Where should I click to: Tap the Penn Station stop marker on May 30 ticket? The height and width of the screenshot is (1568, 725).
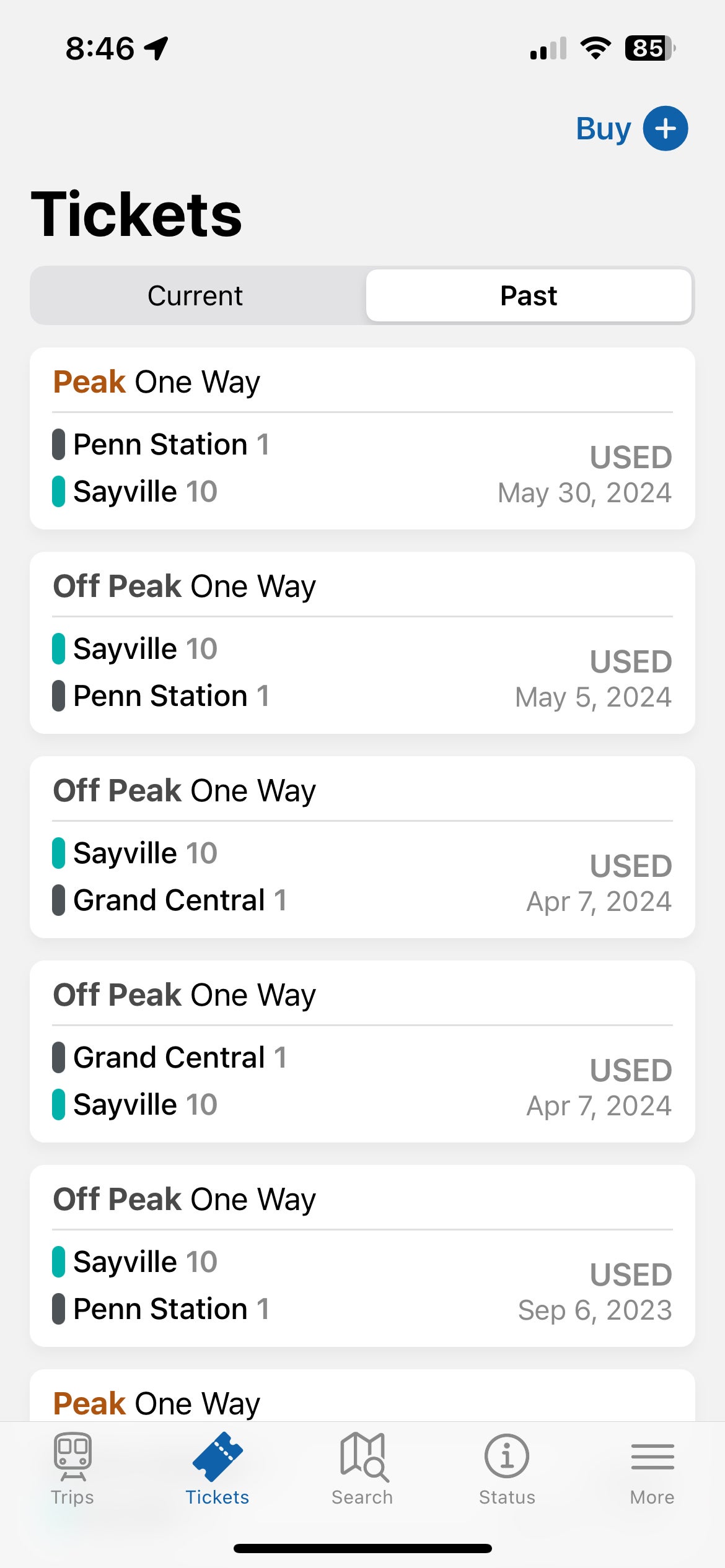(59, 443)
